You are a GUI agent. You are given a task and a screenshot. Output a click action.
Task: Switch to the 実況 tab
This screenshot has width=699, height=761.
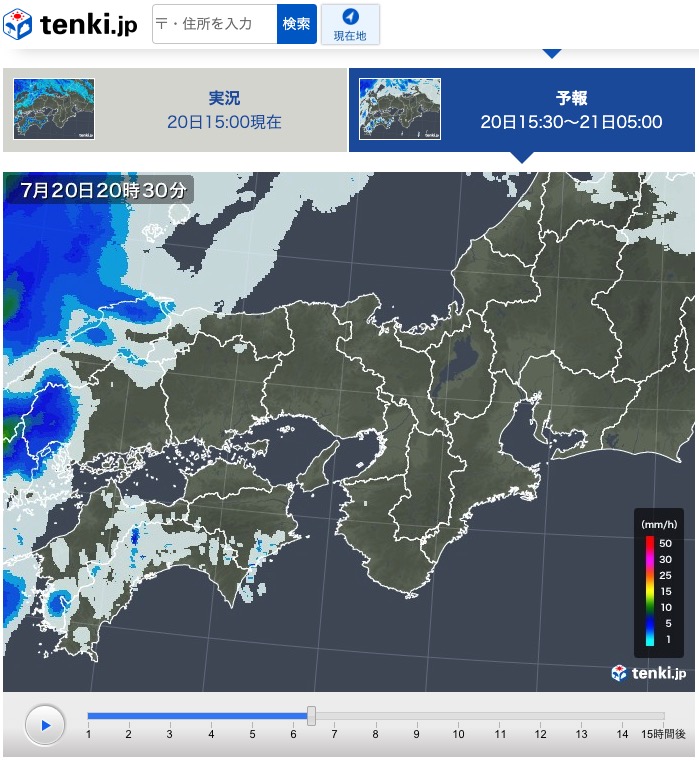tap(175, 110)
